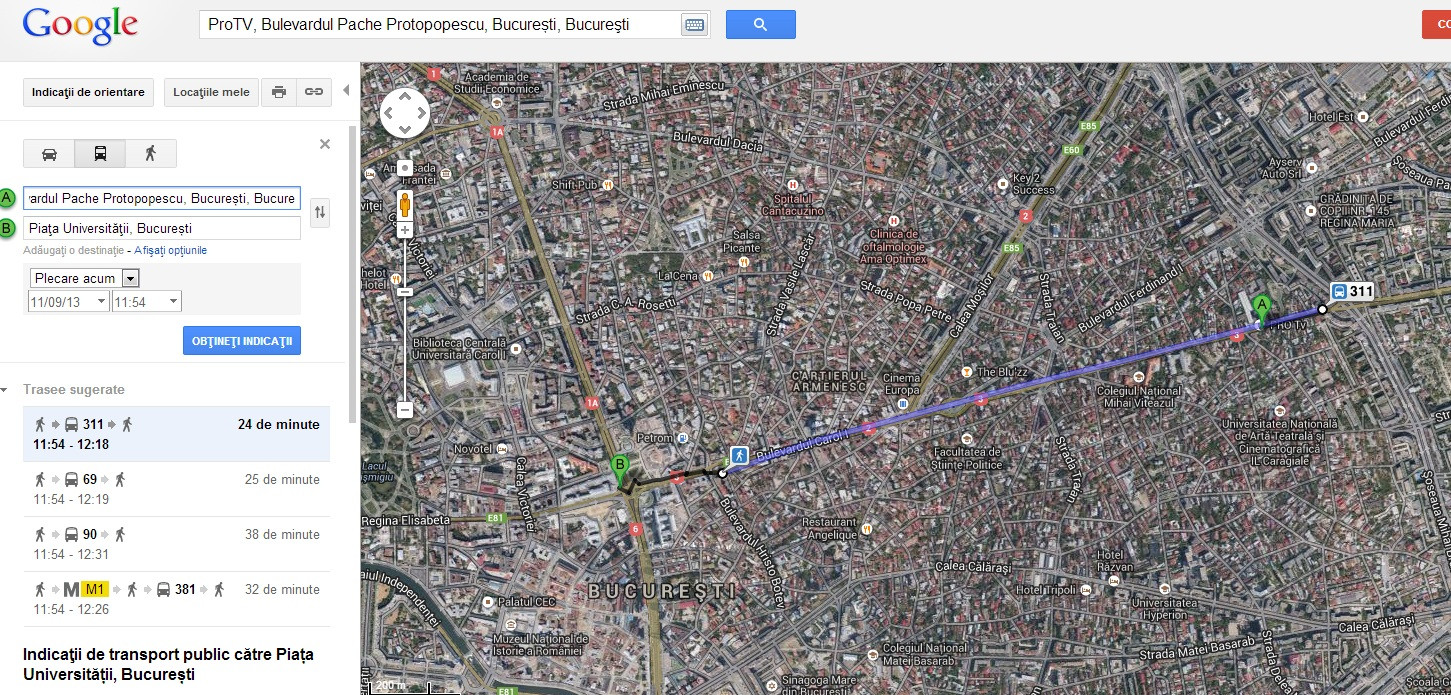The height and width of the screenshot is (695, 1451).
Task: Open the Afișați opțiunile link
Action: point(171,250)
